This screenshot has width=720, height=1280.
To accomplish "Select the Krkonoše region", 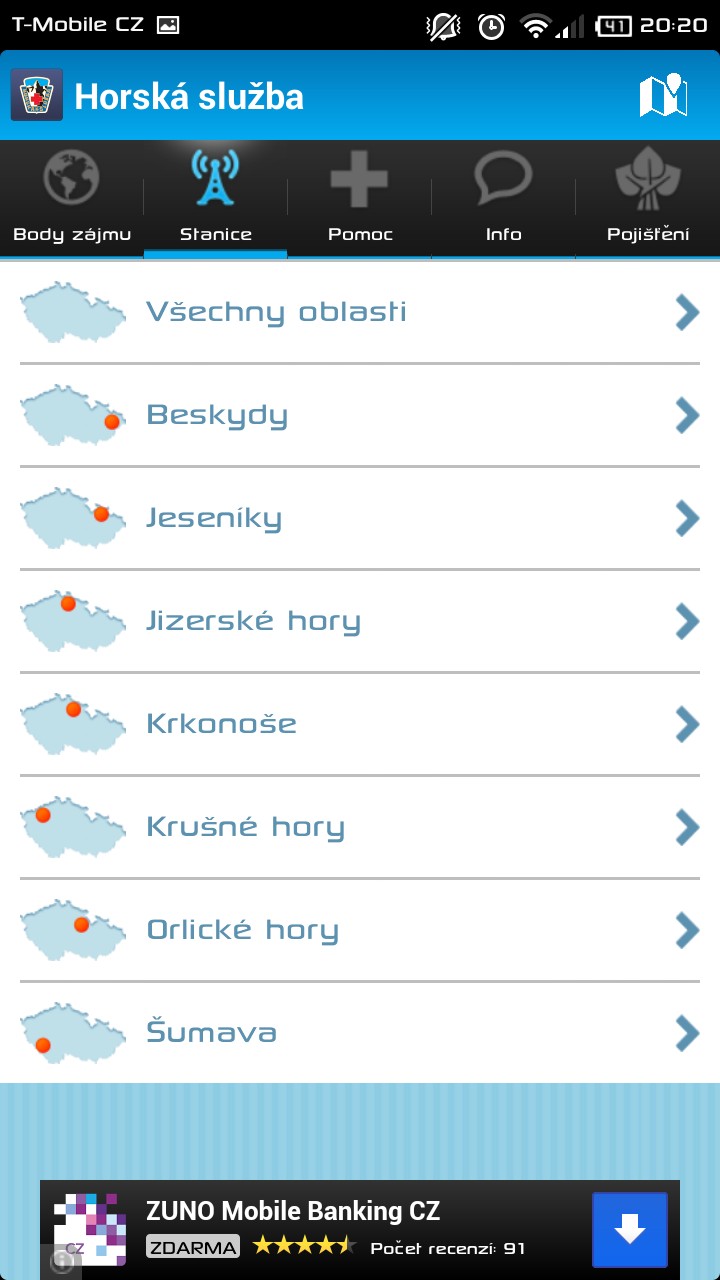I will click(x=360, y=724).
